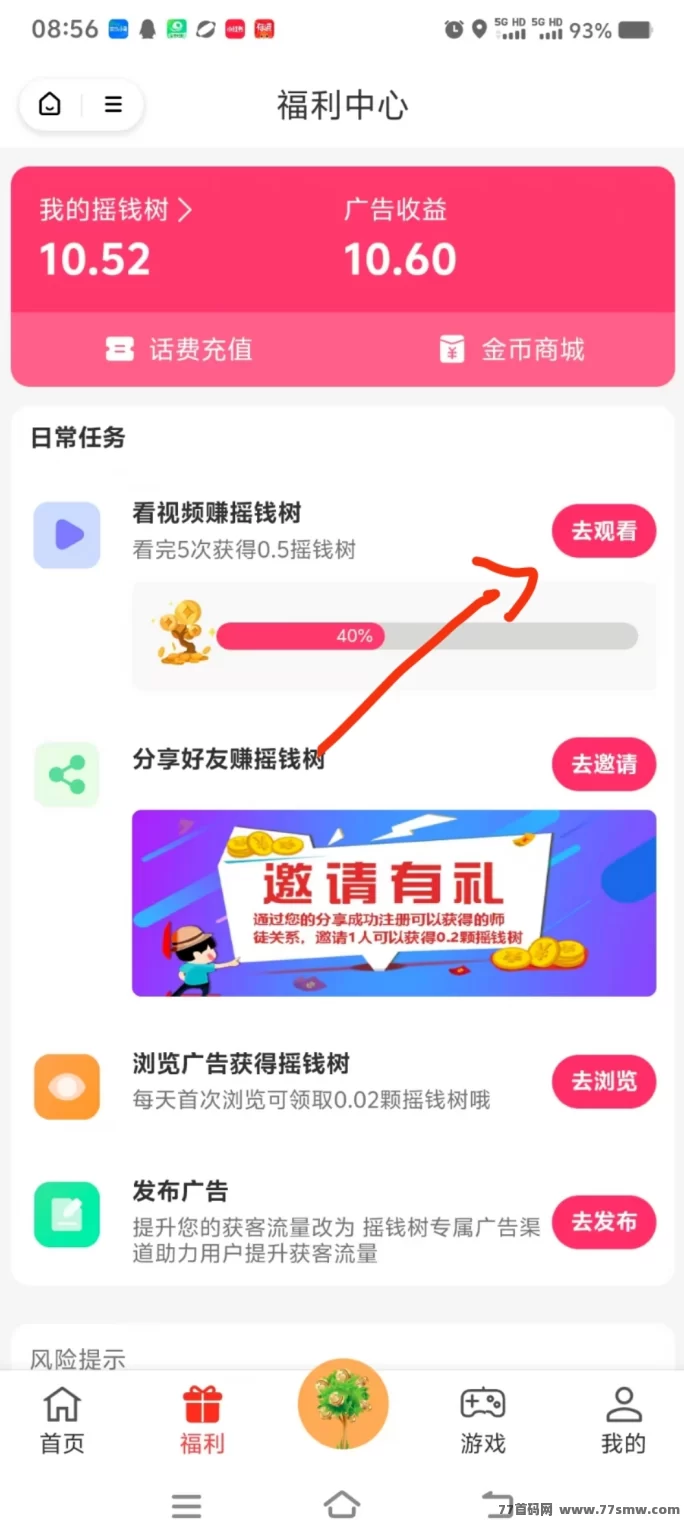Tap 去邀请 to invite friends
Viewport: 684px width, 1524px height.
point(603,765)
